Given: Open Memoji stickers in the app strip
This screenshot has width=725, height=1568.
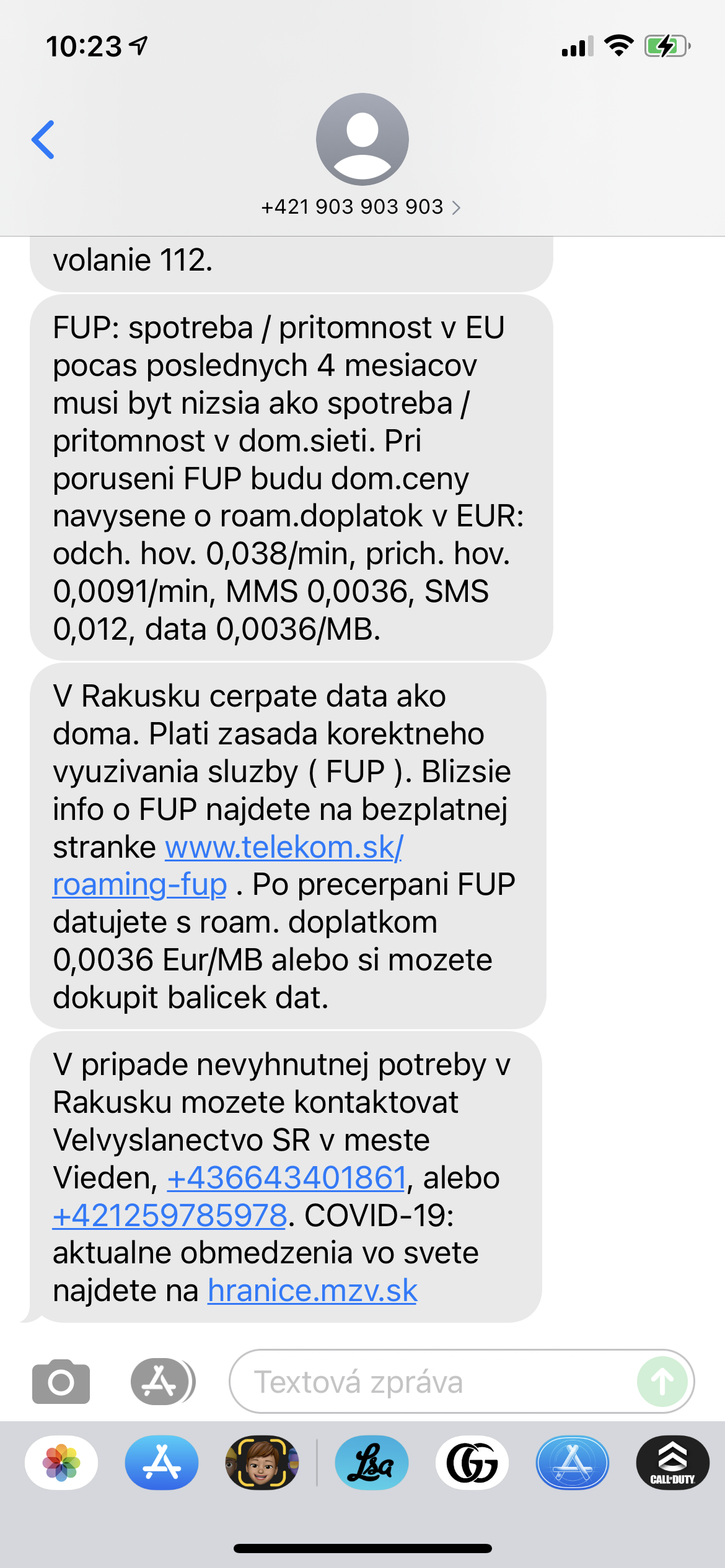Looking at the screenshot, I should coord(262,1463).
